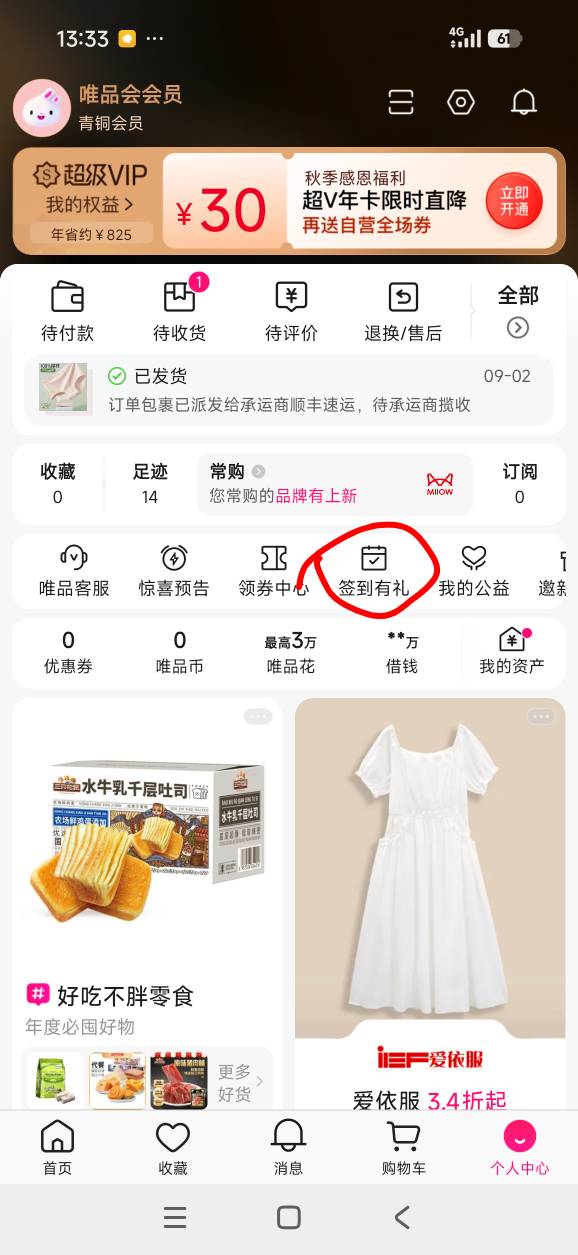Open 待评价 orders
Viewport: 578px width, 1255px height.
291,312
